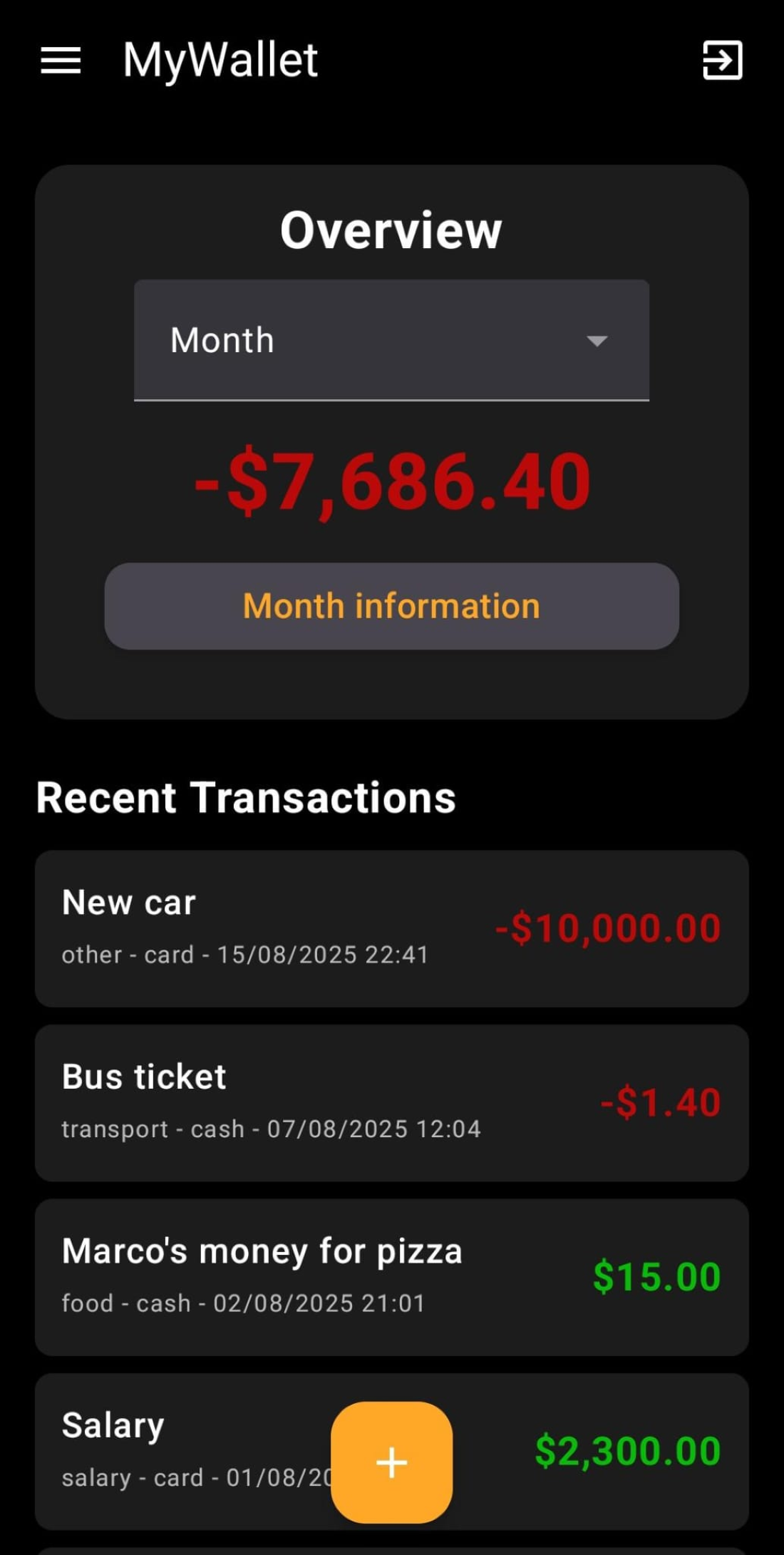Click the dropdown arrow next to Month

point(597,342)
